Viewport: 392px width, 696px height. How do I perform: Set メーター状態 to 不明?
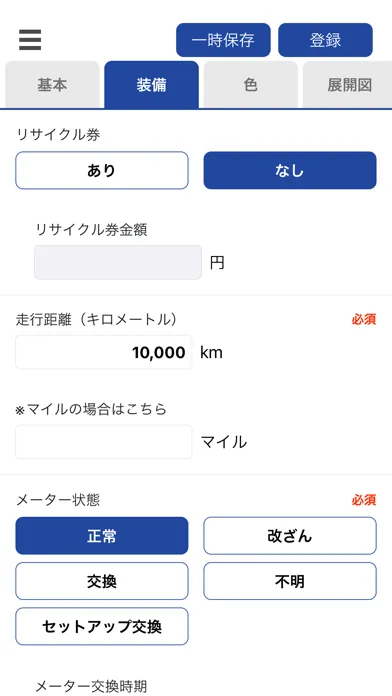point(290,581)
